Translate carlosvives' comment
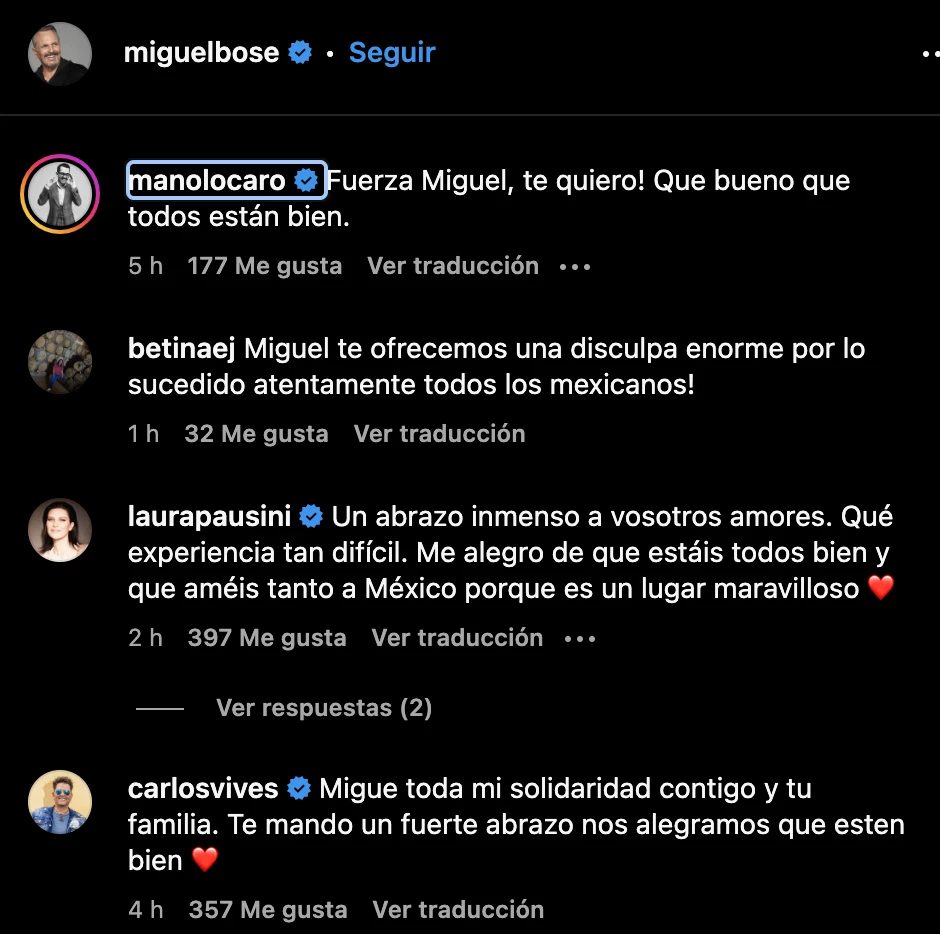Image resolution: width=940 pixels, height=934 pixels. pyautogui.click(x=458, y=910)
